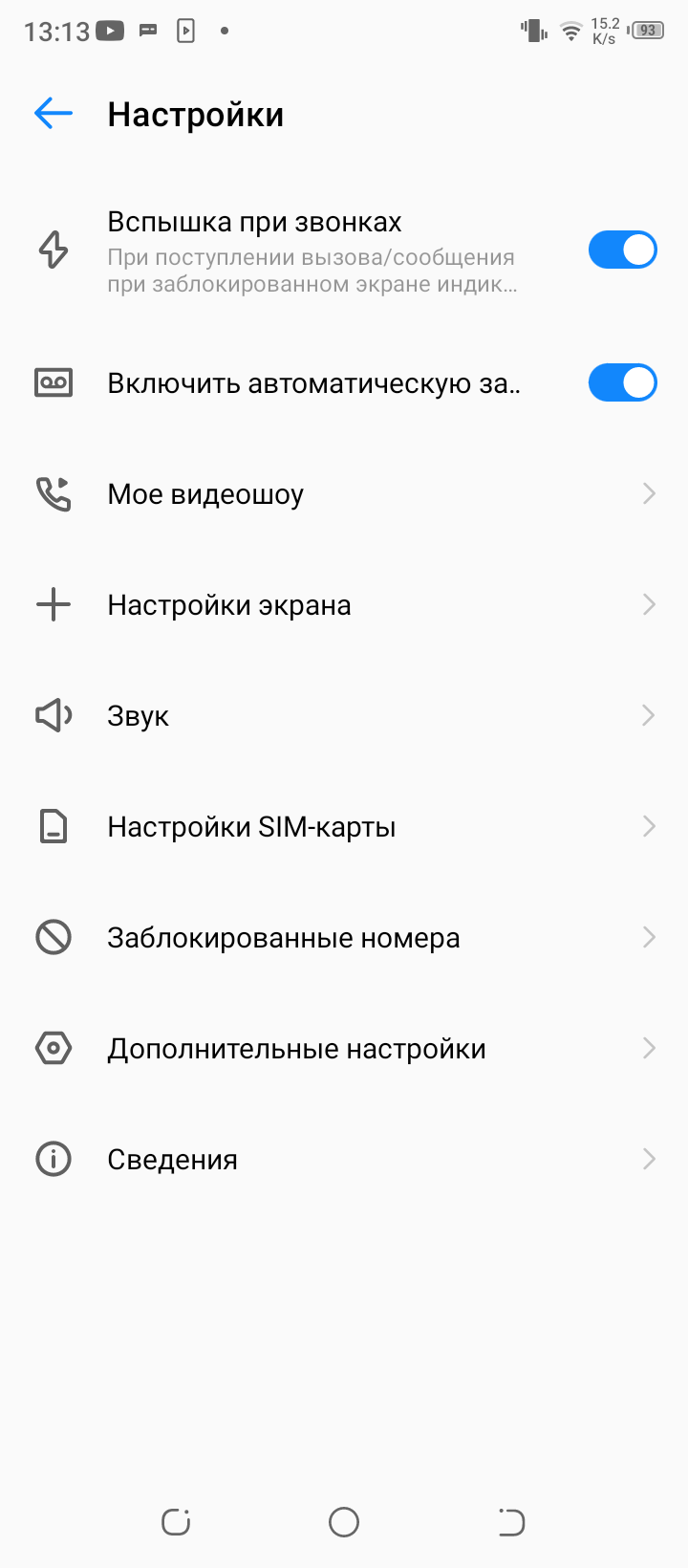Disable the Включить автоматическую запись toggle
Image resolution: width=688 pixels, height=1568 pixels.
(622, 383)
